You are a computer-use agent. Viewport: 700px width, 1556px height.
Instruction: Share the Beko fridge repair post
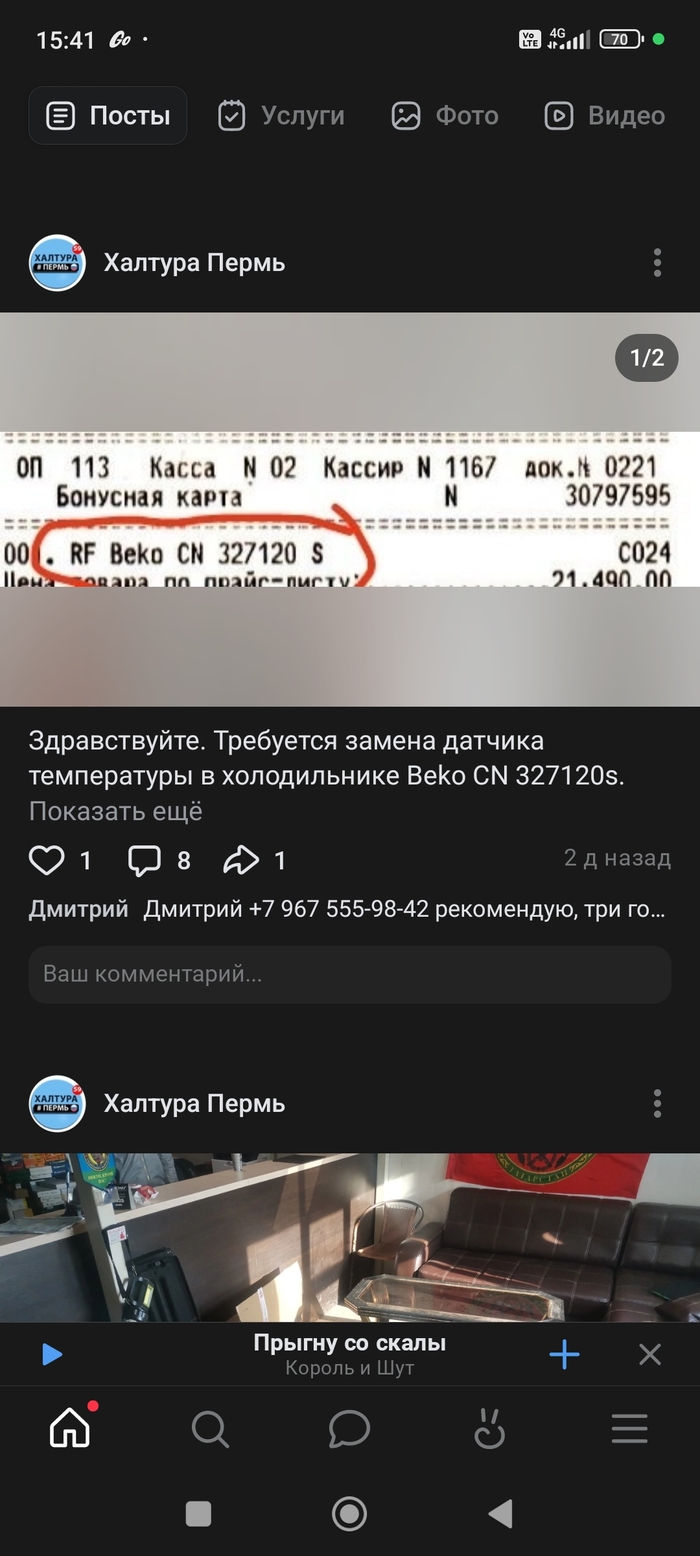coord(241,860)
